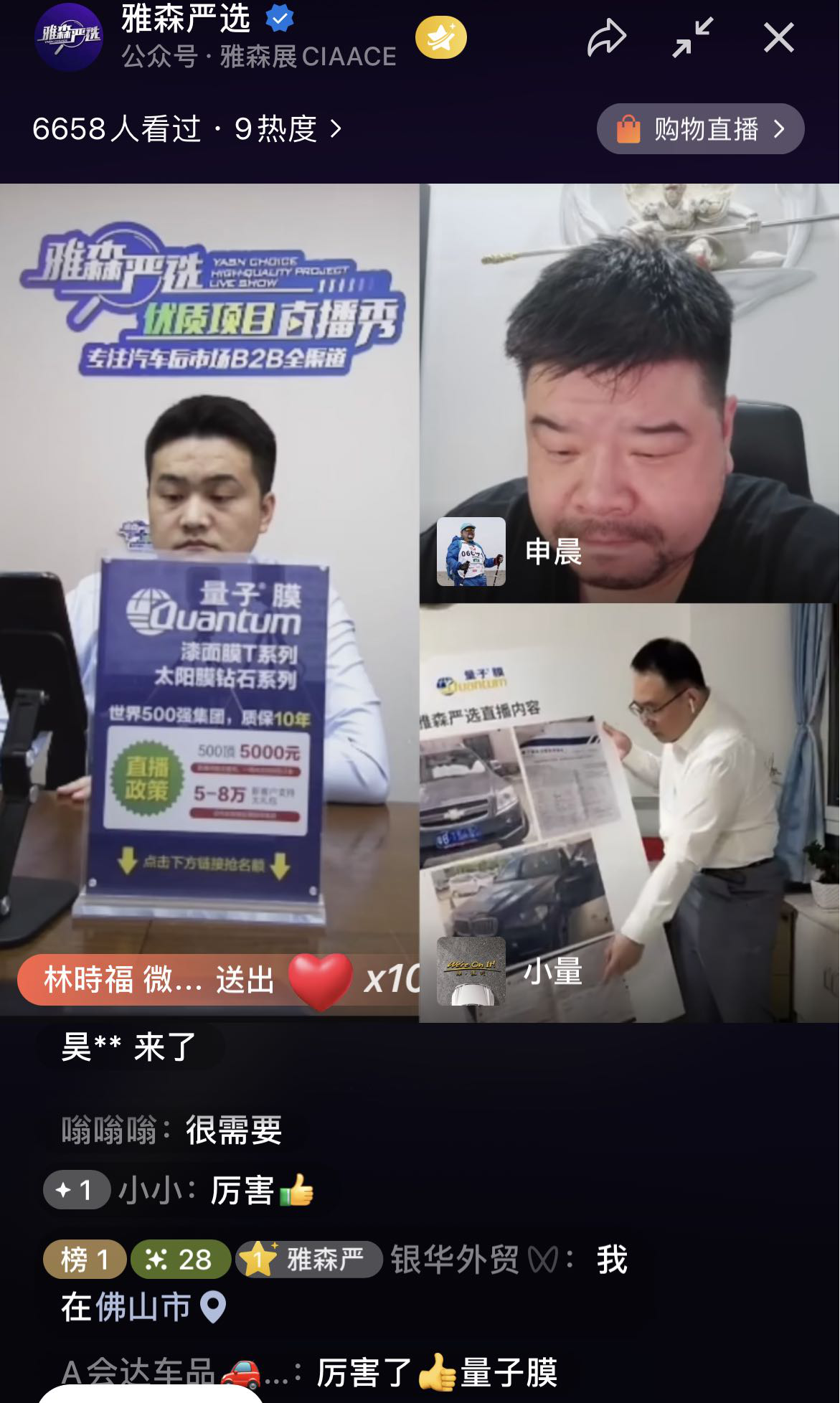Minimize the live stream window
This screenshot has width=840, height=1403.
tap(692, 37)
